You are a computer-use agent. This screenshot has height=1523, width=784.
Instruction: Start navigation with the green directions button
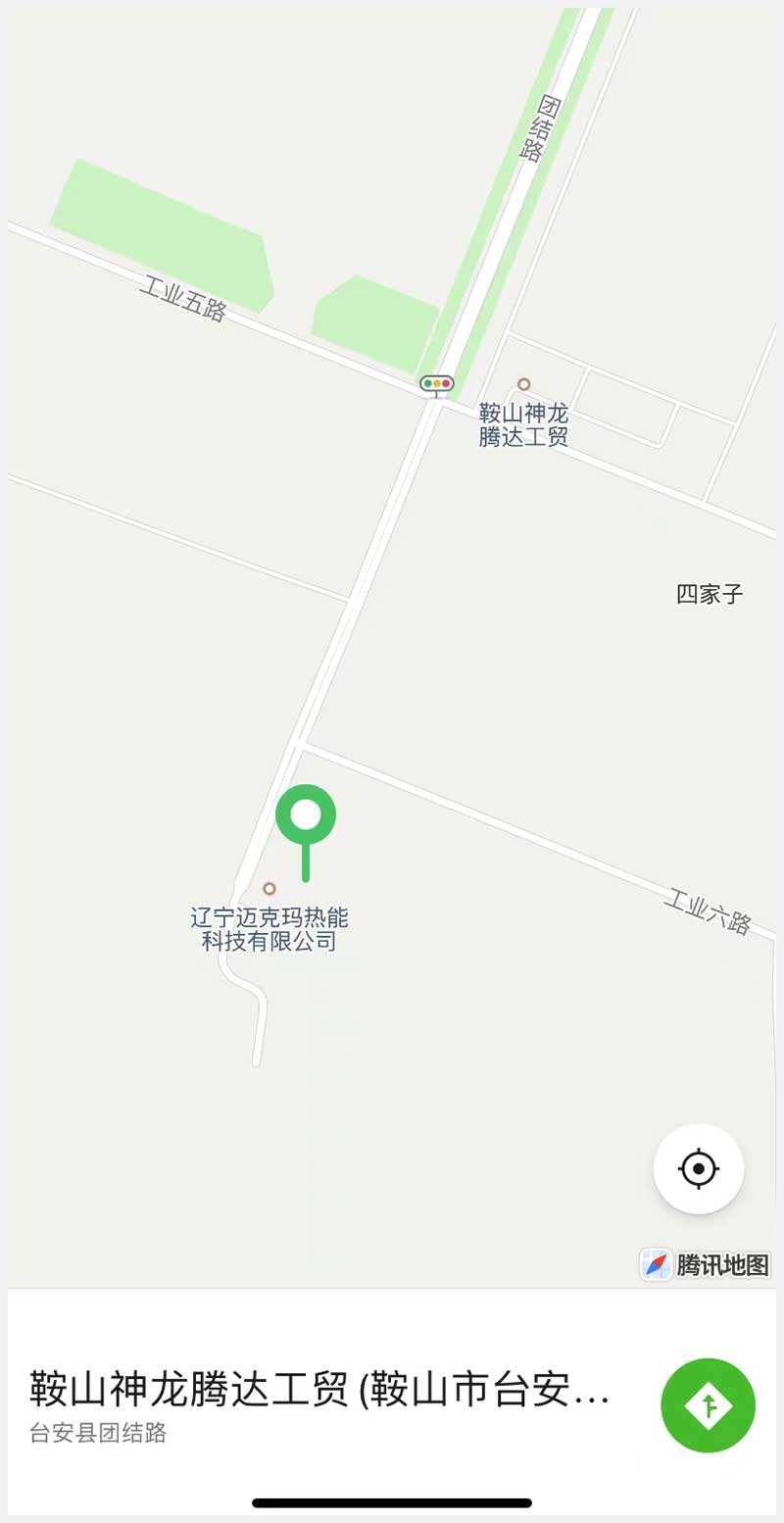point(708,1404)
